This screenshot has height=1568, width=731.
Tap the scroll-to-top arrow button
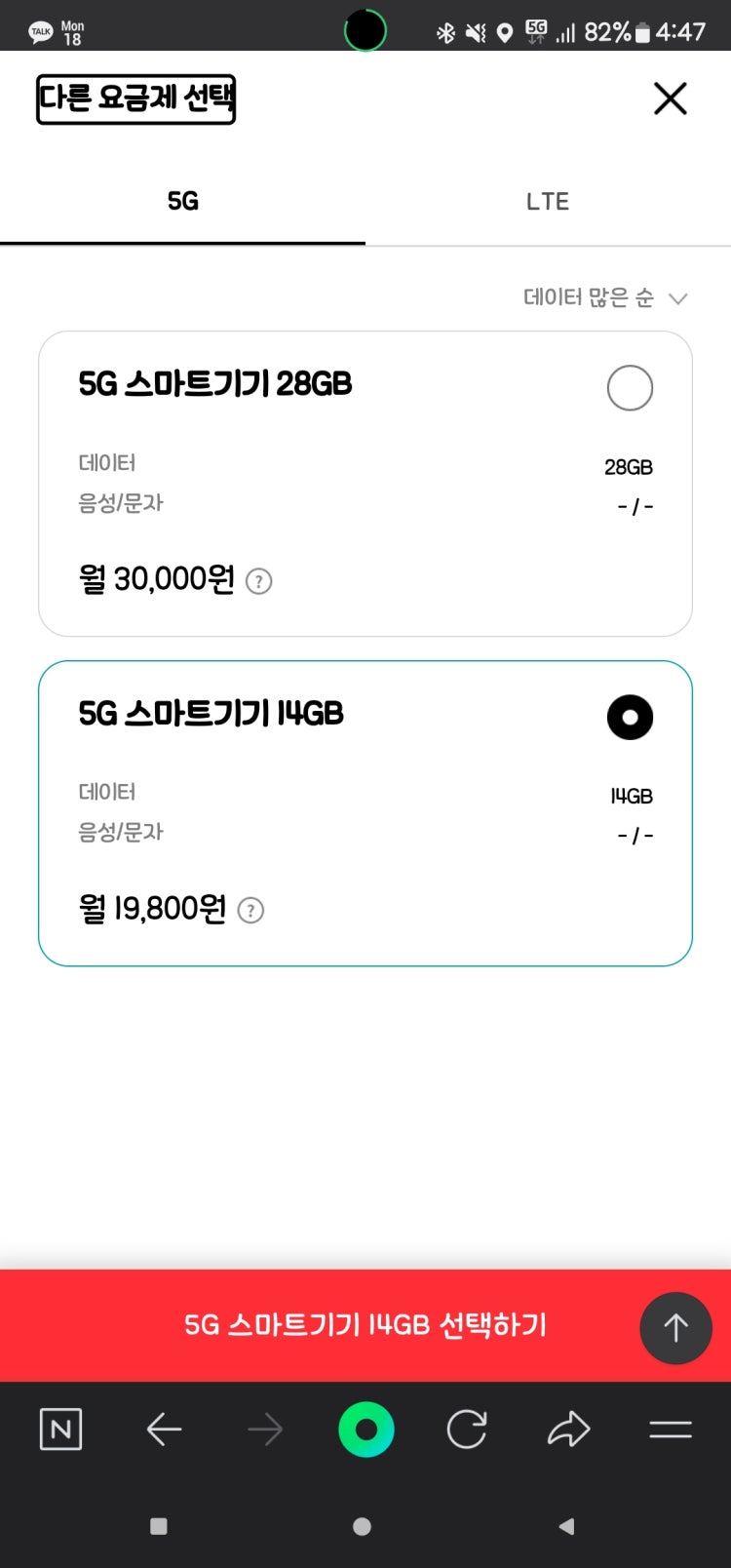(x=675, y=1328)
